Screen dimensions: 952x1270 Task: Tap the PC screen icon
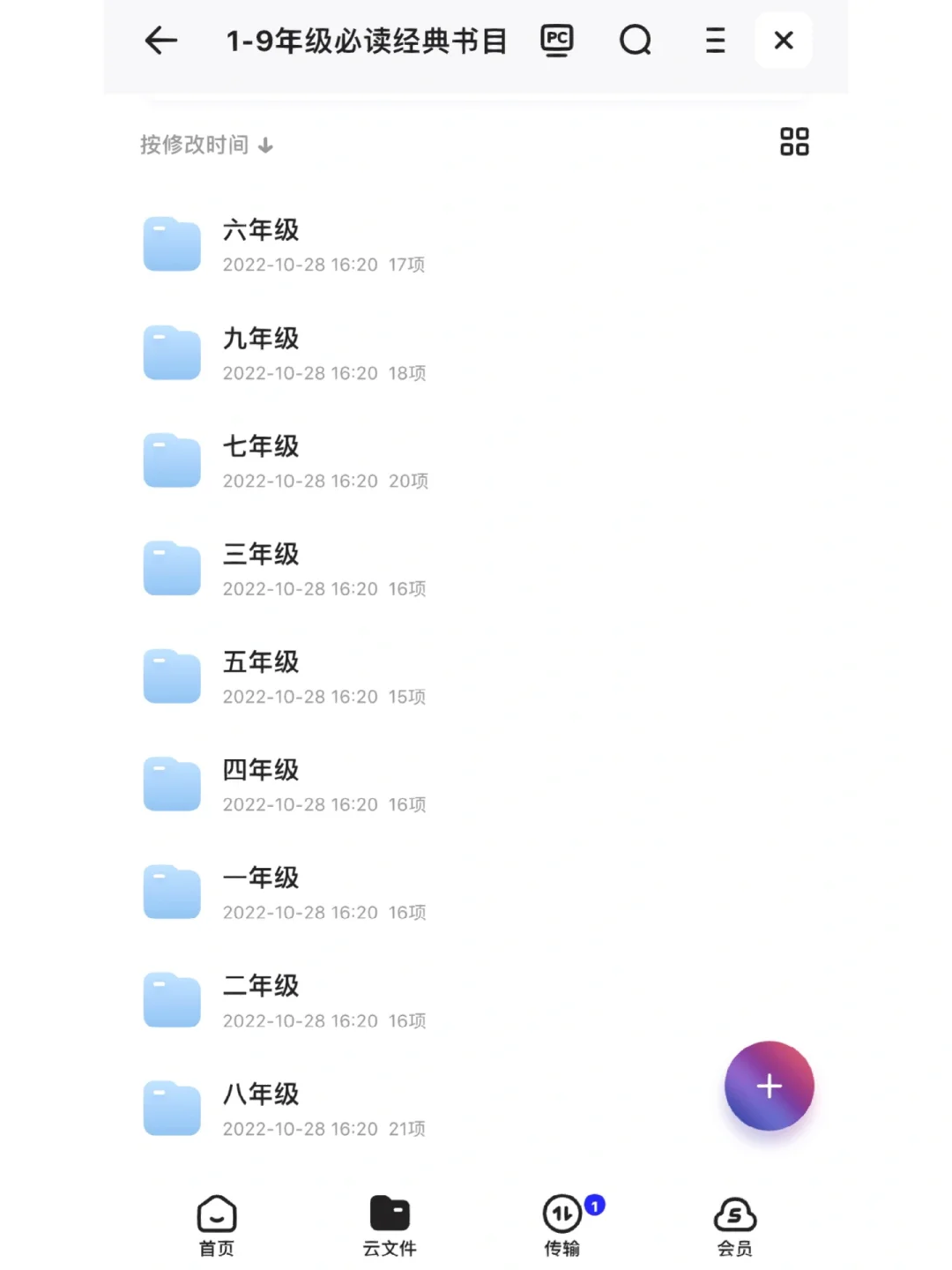pyautogui.click(x=557, y=41)
